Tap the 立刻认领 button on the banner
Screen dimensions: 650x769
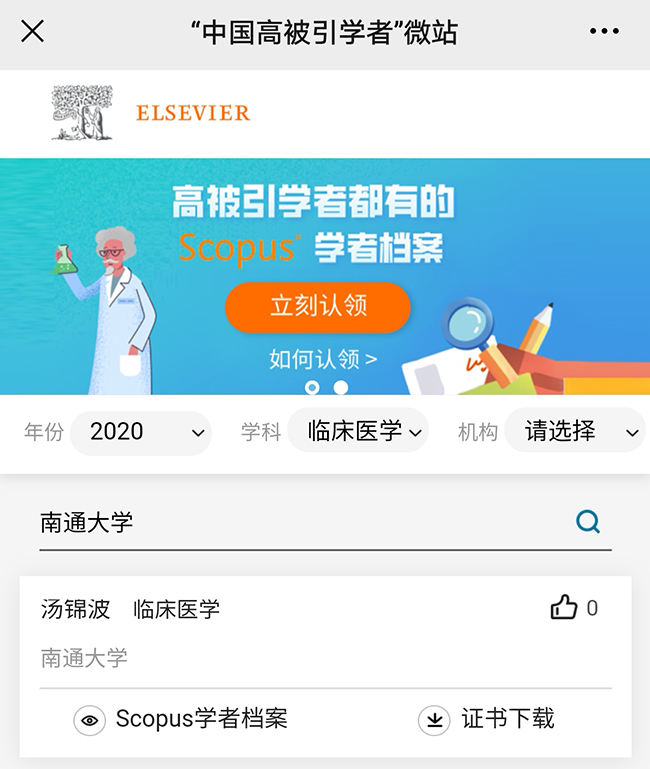[318, 307]
